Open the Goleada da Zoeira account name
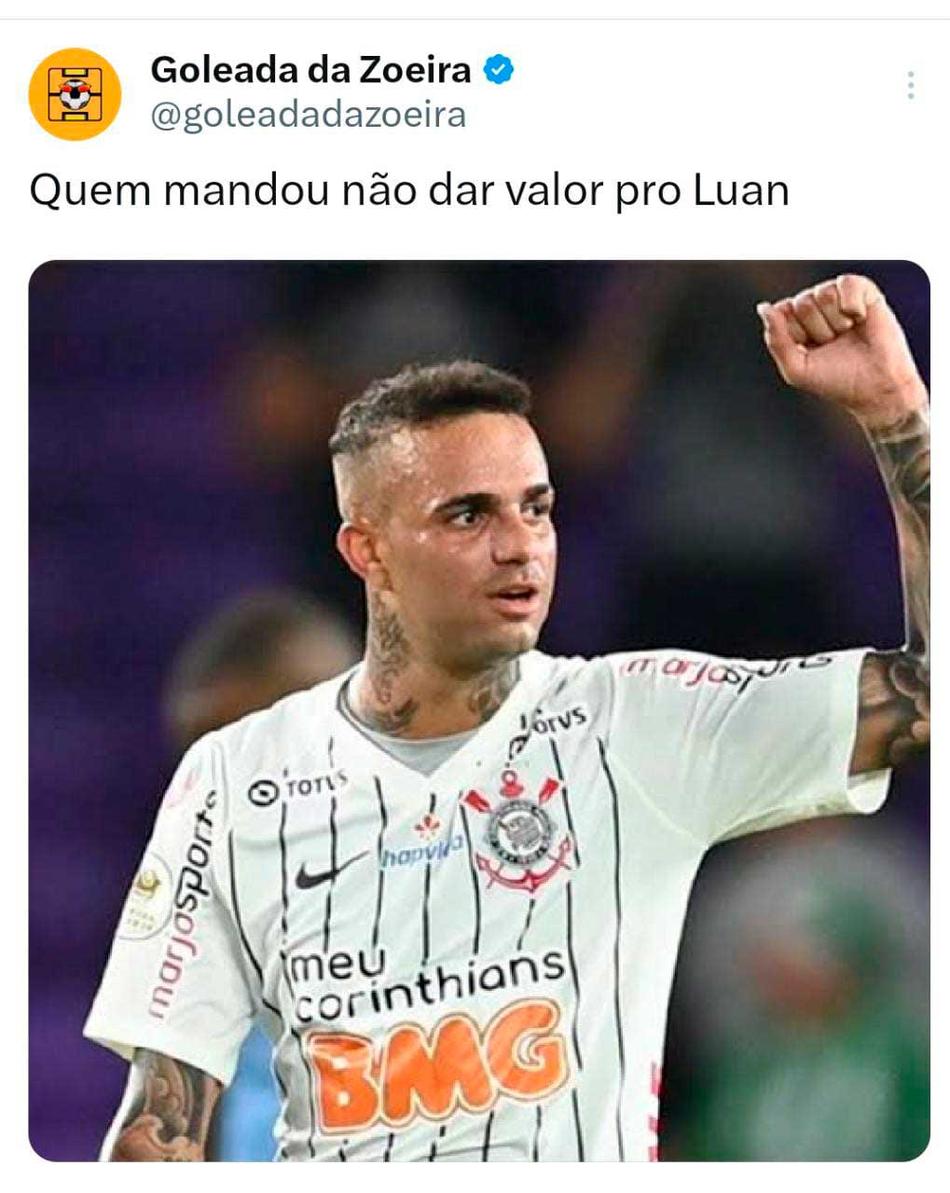The width and height of the screenshot is (950, 1193). point(310,70)
